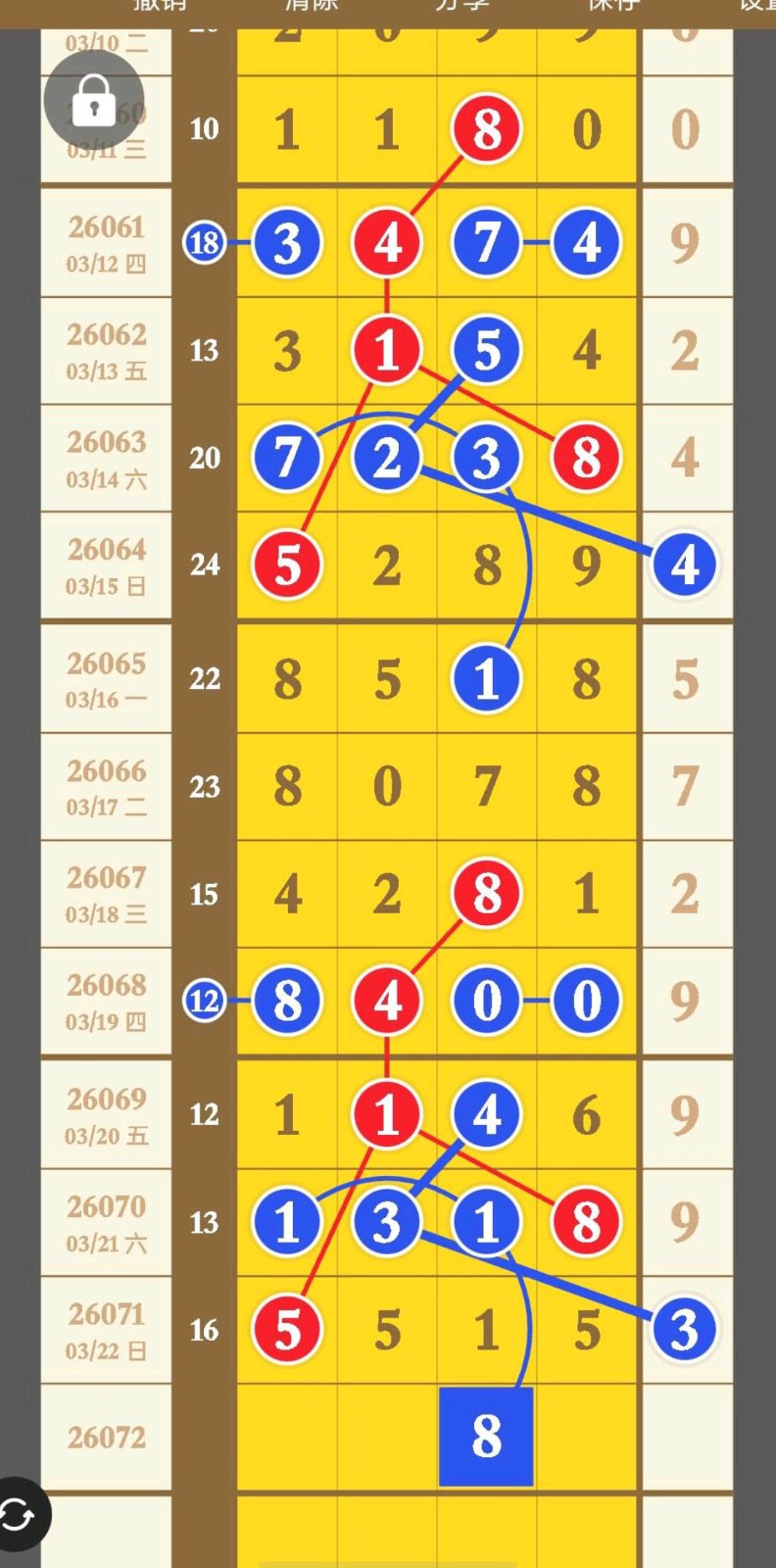Screen dimensions: 776x1568
Task: Tap the blue square 8 in issue 26072
Action: tap(486, 1437)
